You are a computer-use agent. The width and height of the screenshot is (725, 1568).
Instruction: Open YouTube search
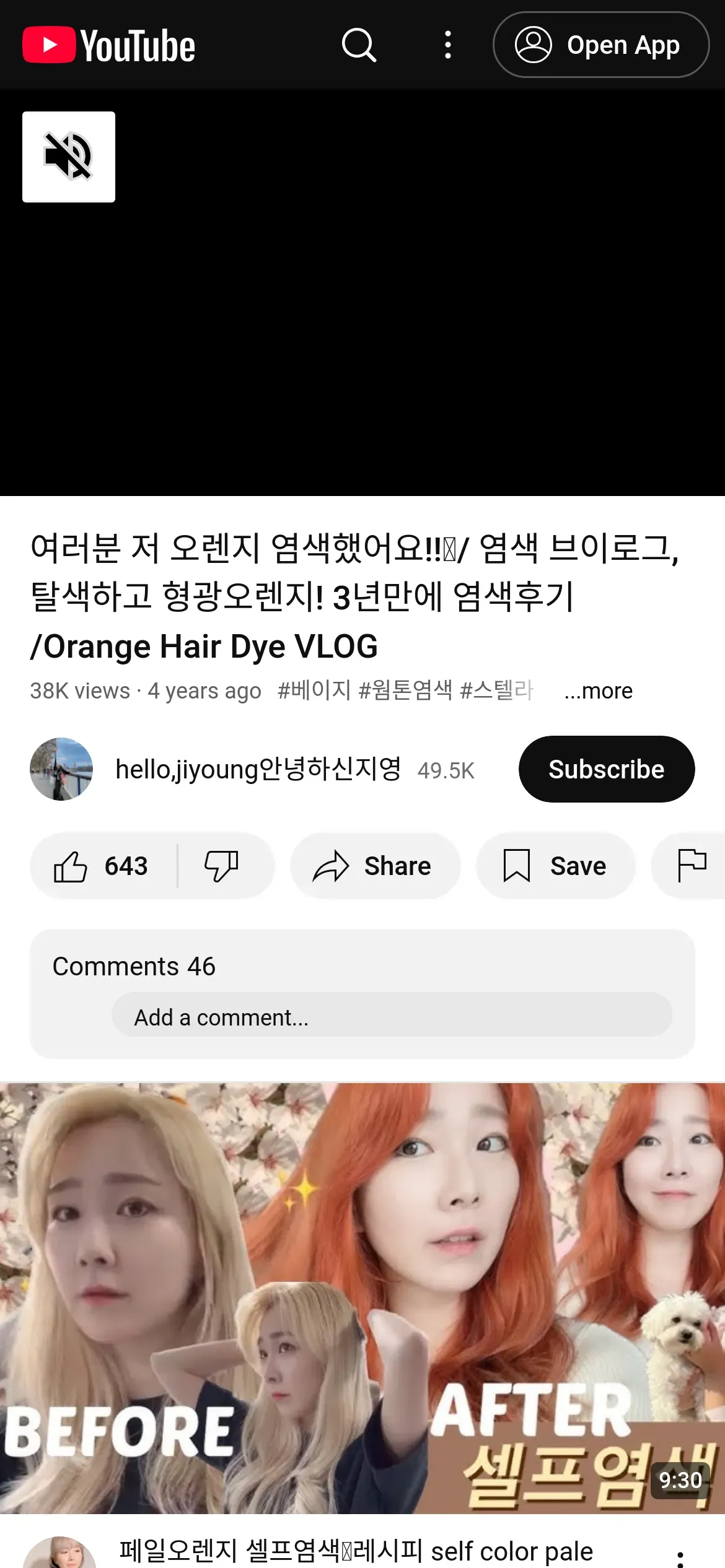pos(359,45)
